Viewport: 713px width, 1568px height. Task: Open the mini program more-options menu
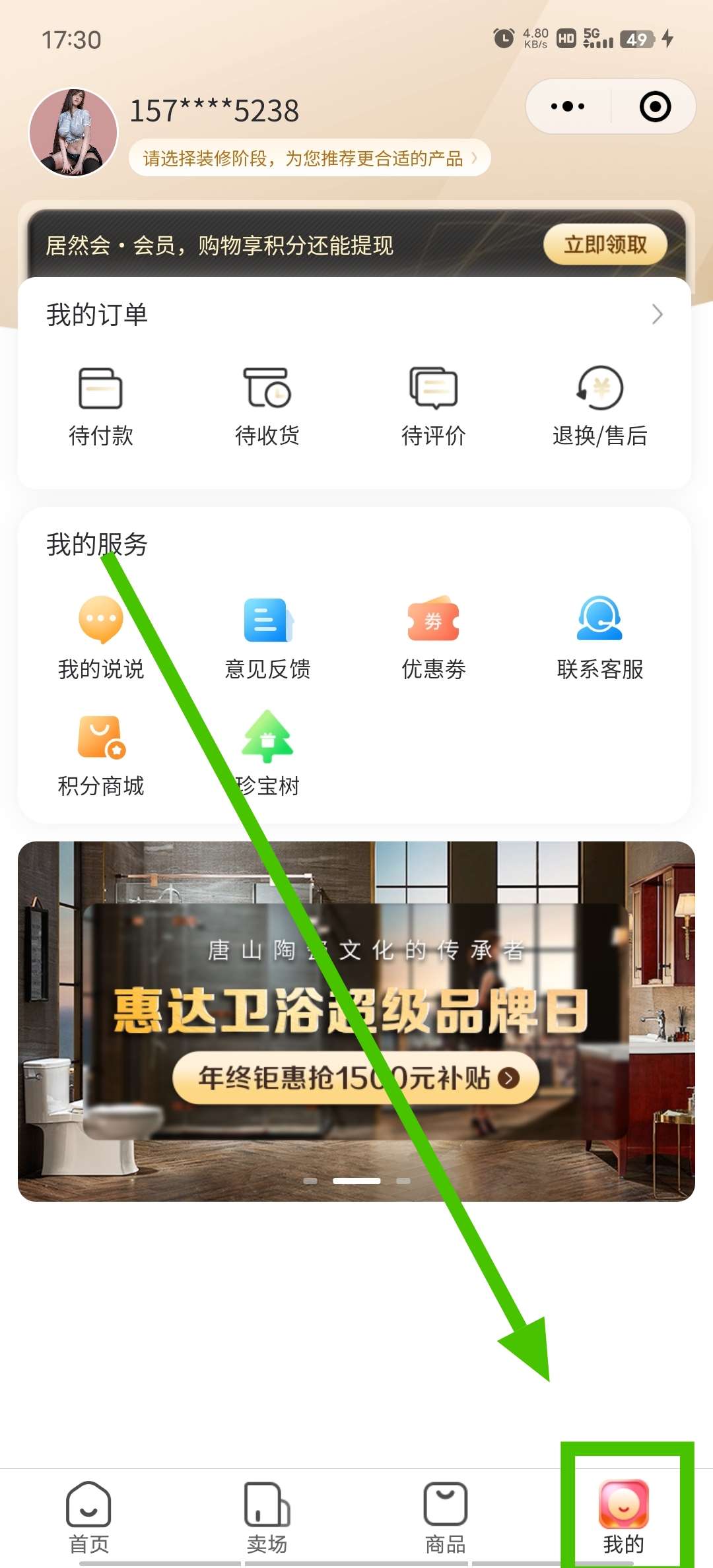pos(568,106)
